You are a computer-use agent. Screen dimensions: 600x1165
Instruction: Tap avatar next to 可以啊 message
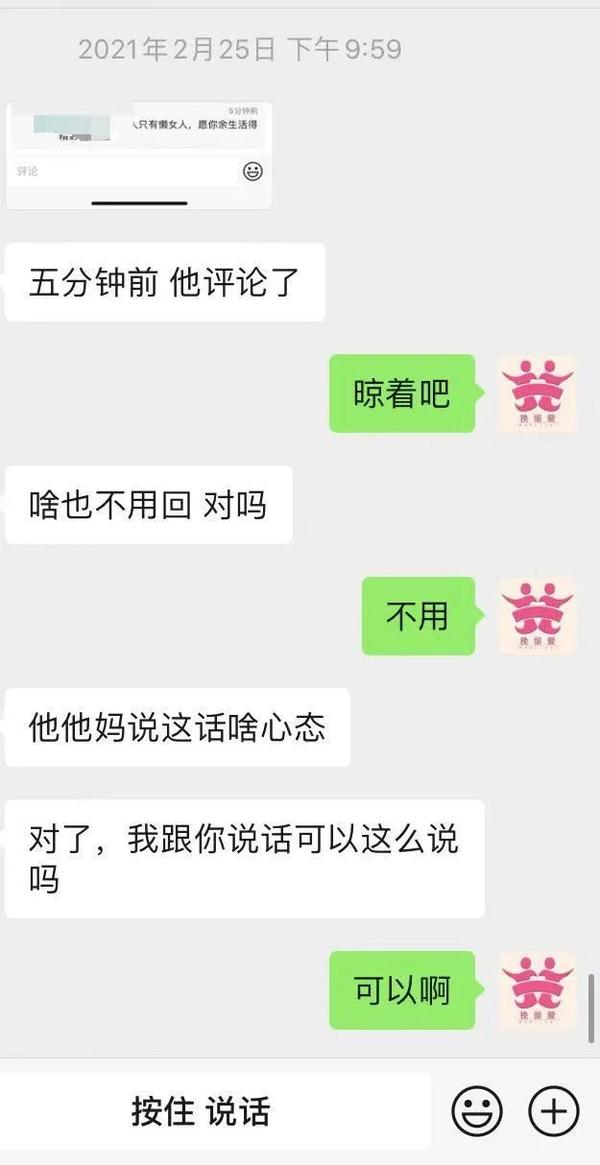pos(538,990)
